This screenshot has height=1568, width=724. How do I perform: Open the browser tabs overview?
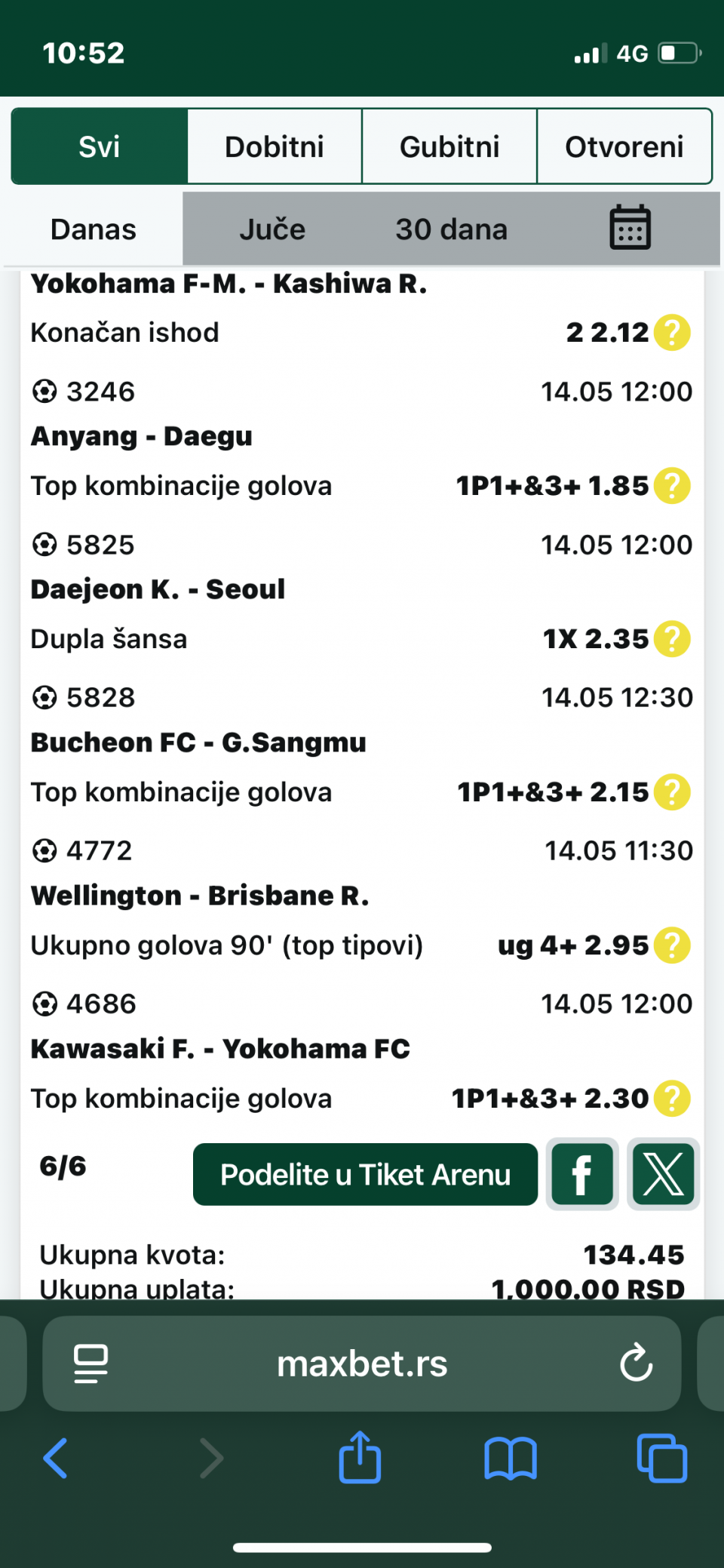tap(662, 1458)
